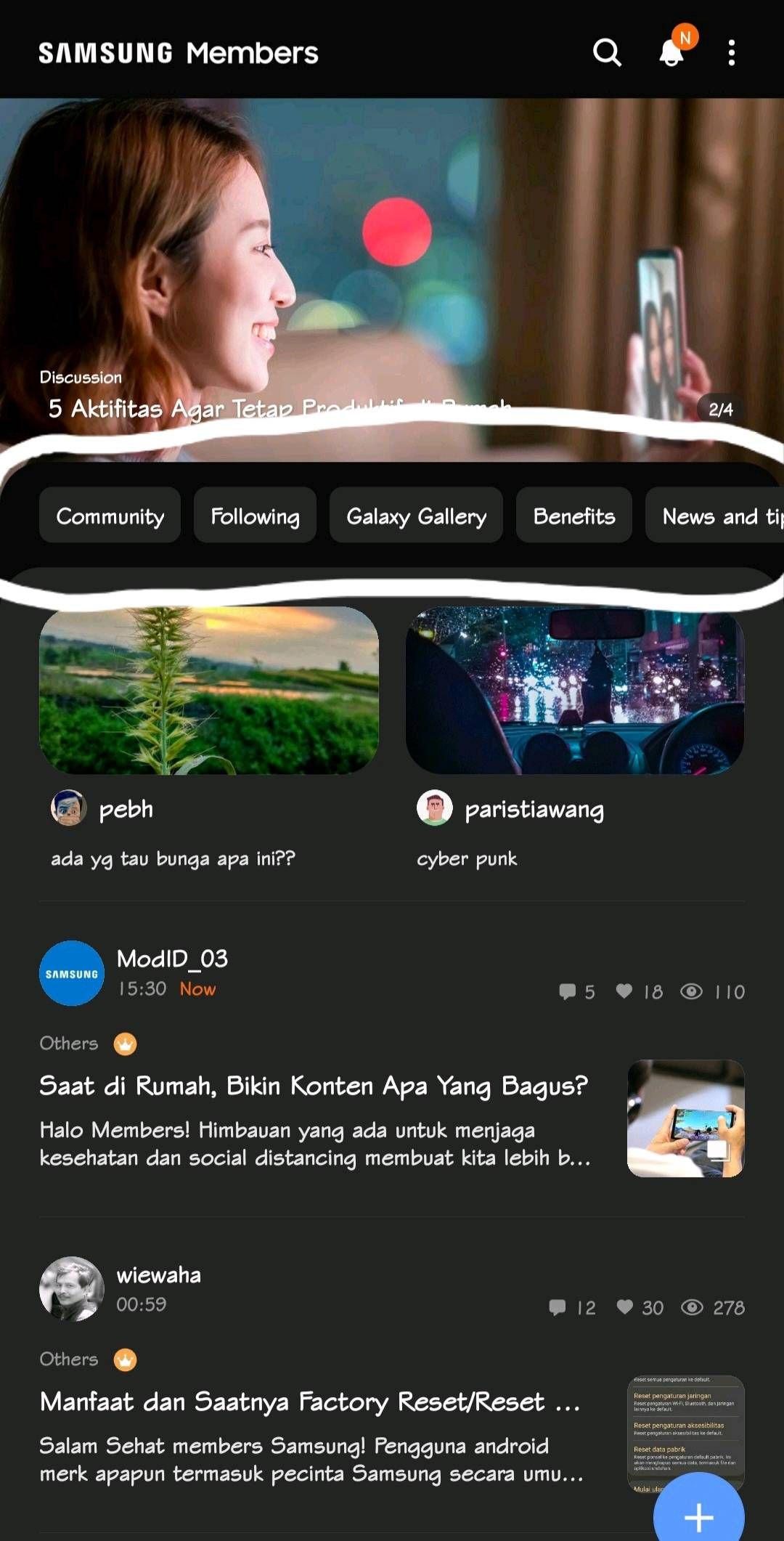Select the Benefits chip

(573, 516)
